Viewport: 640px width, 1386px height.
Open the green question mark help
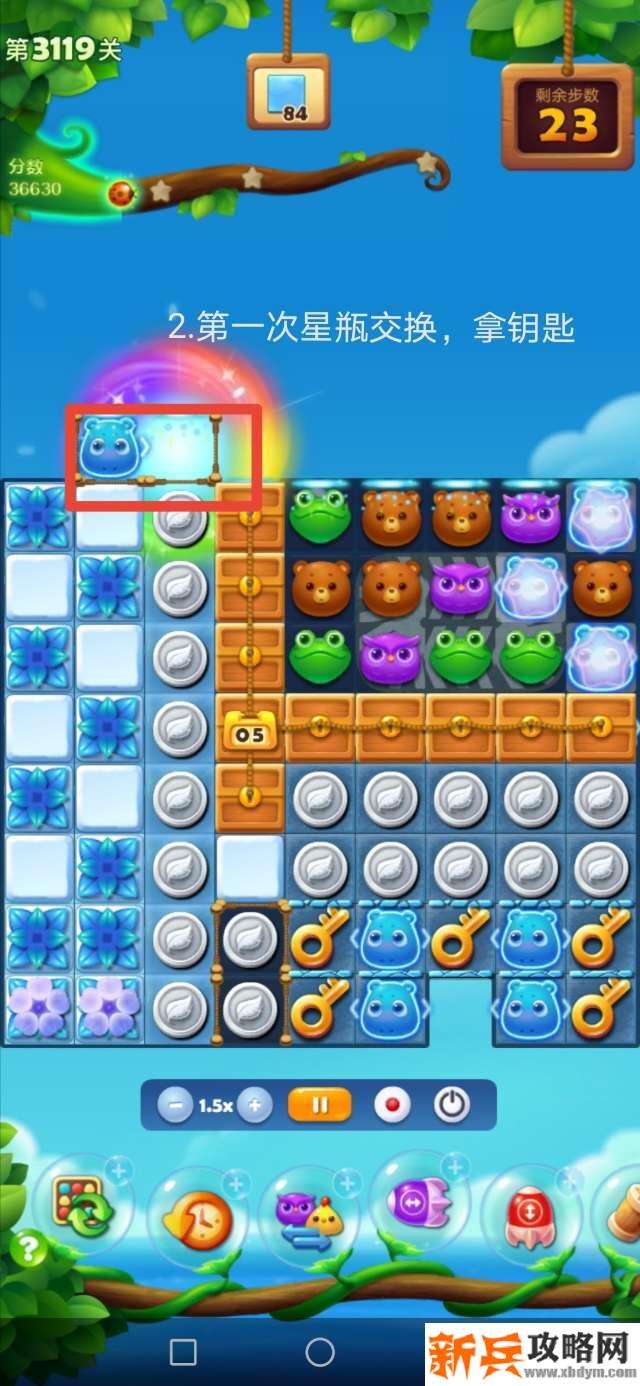[x=29, y=1249]
